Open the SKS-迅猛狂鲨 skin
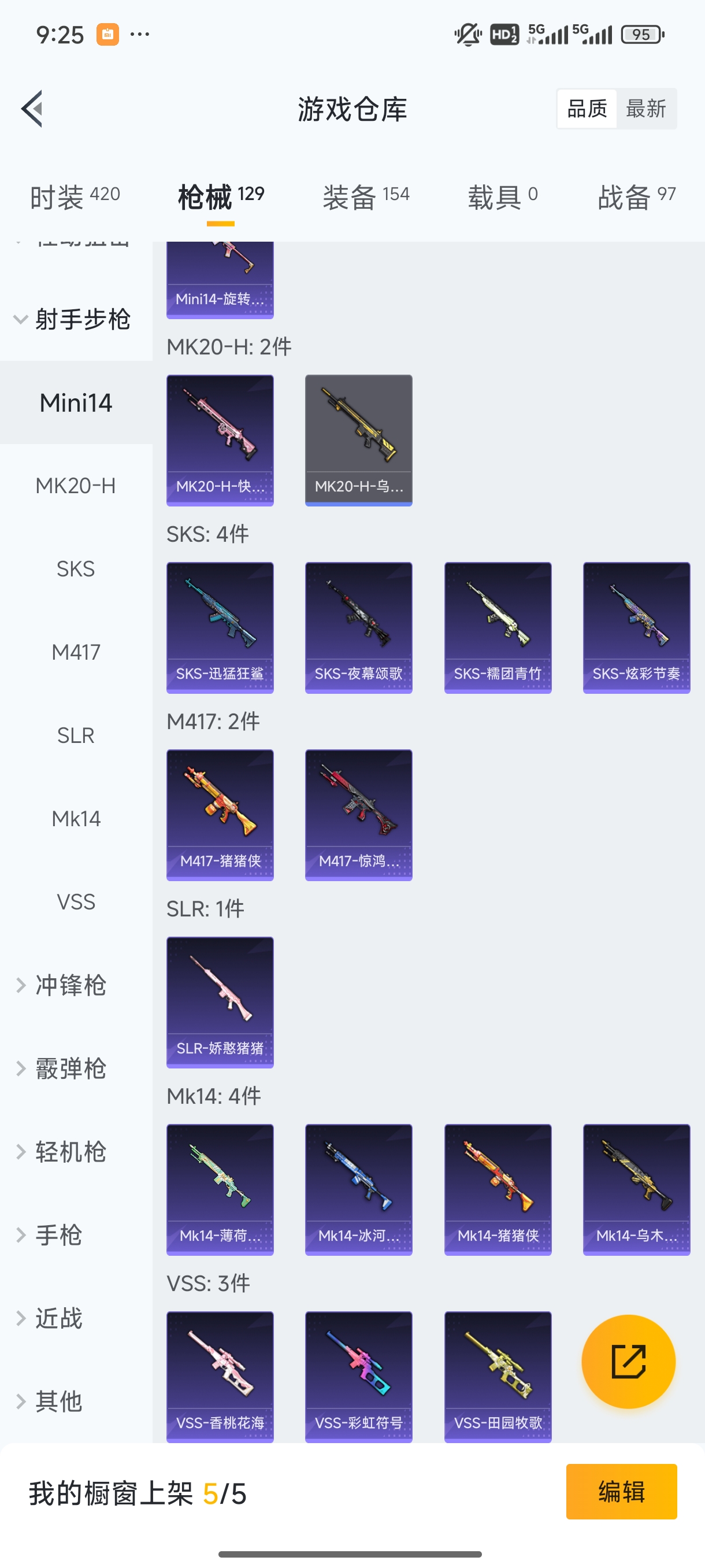This screenshot has height=1568, width=705. (220, 627)
